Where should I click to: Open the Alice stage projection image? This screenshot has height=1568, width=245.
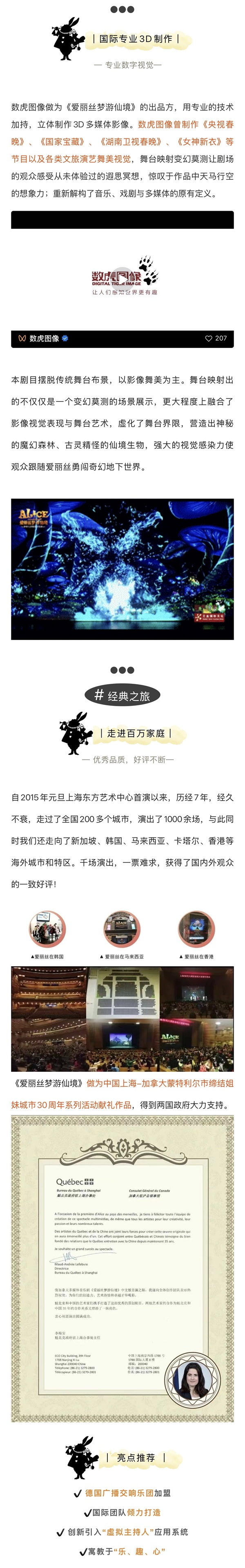(x=122, y=569)
